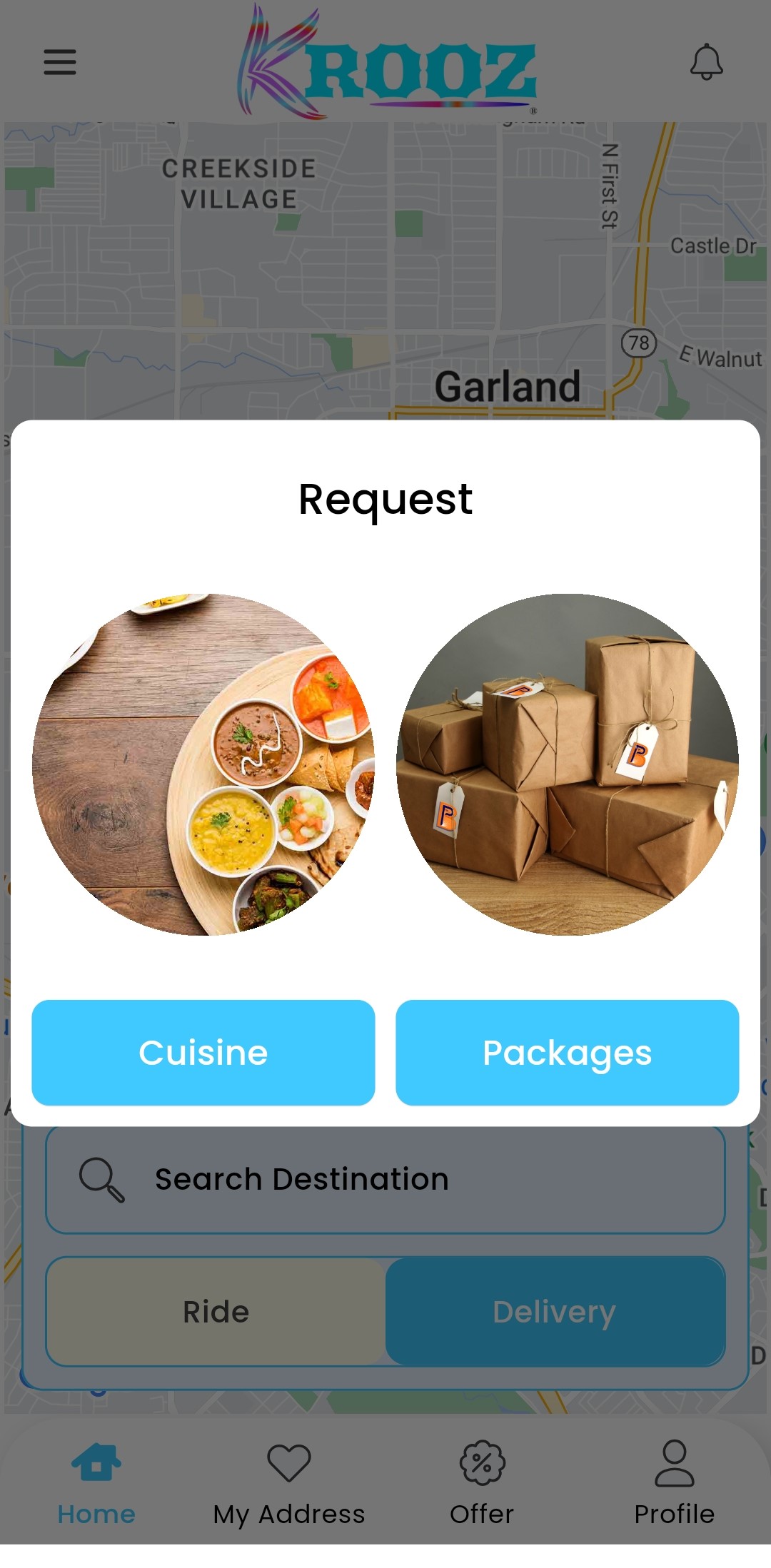
Task: Select the Packages request button
Action: pos(567,1052)
